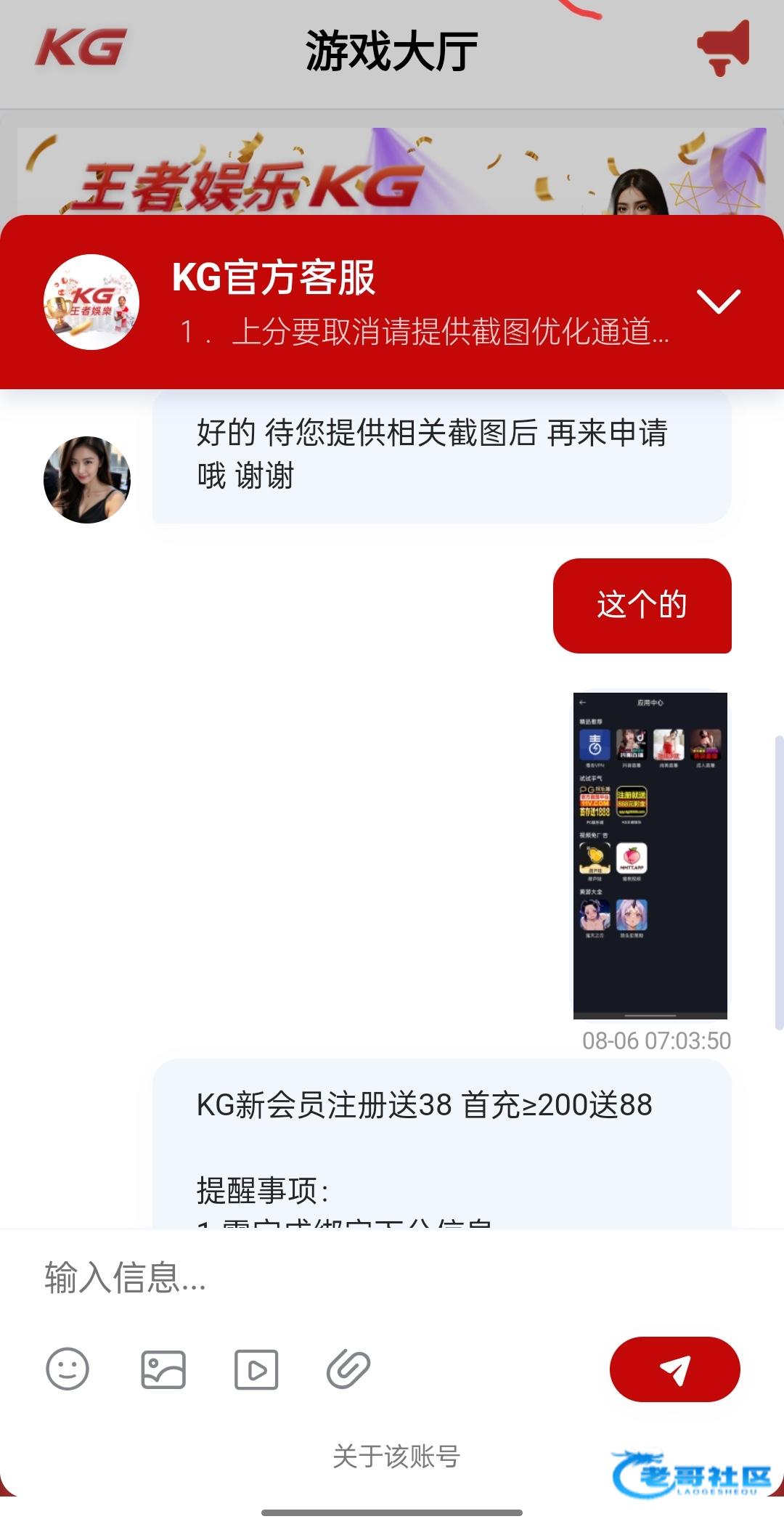Attach a picture to the chat
The height and width of the screenshot is (1519, 784).
tap(163, 1369)
